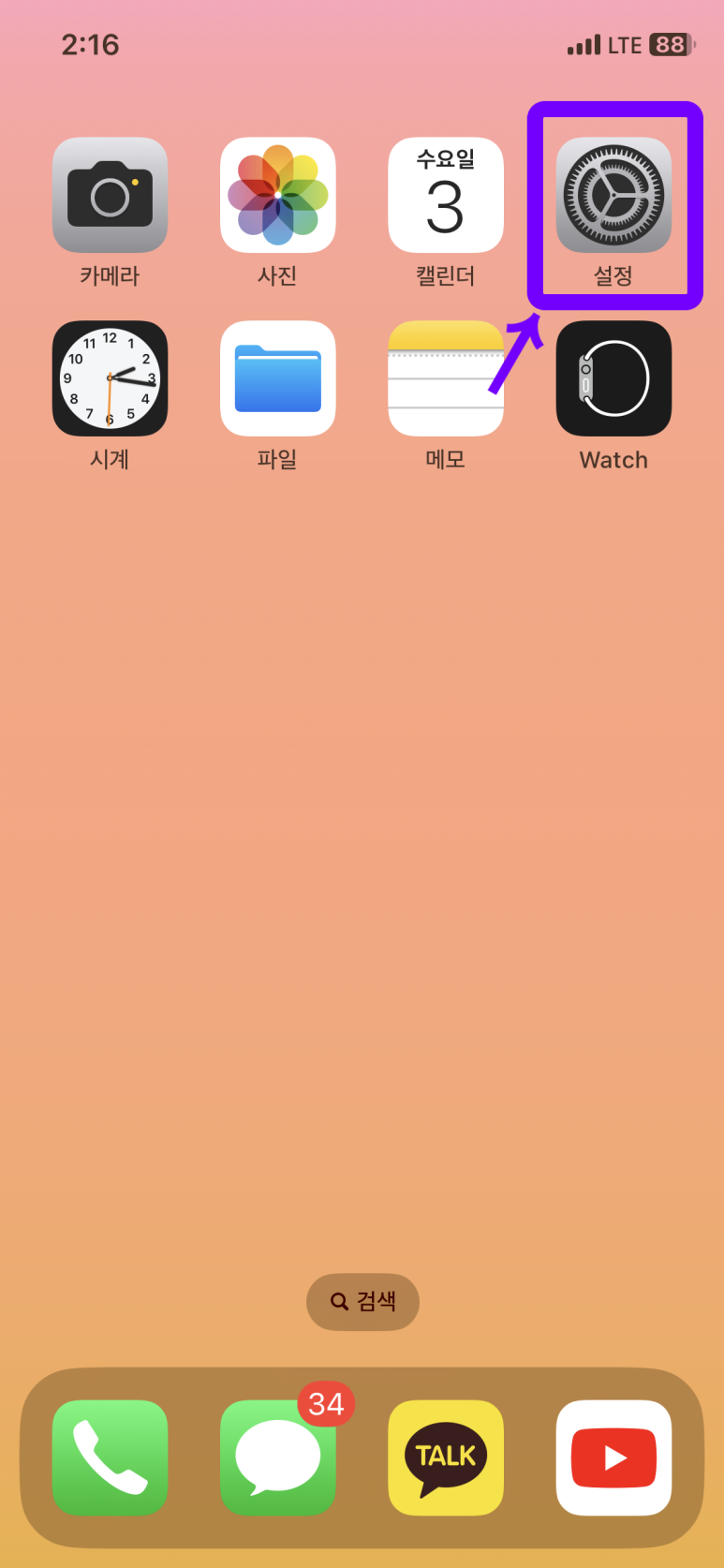Open the 사진 app
724x1568 pixels.
tap(277, 195)
